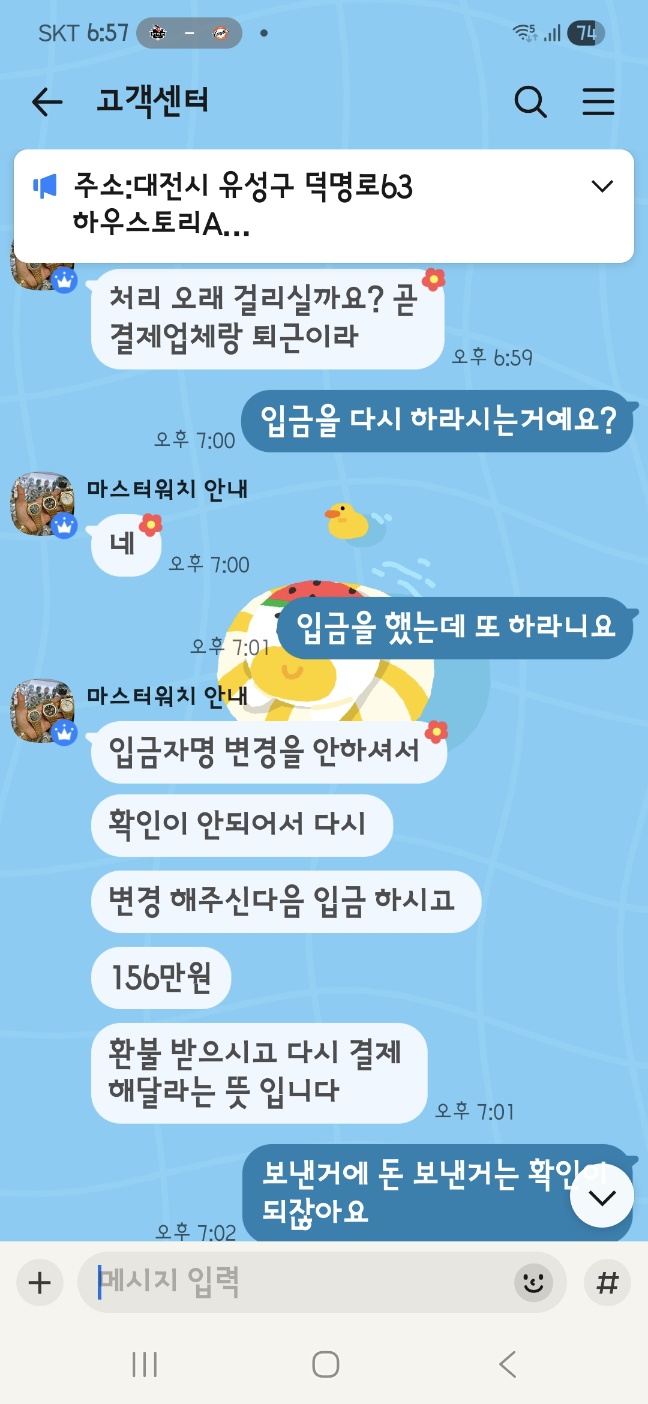Jump to the latest message

pyautogui.click(x=602, y=1197)
